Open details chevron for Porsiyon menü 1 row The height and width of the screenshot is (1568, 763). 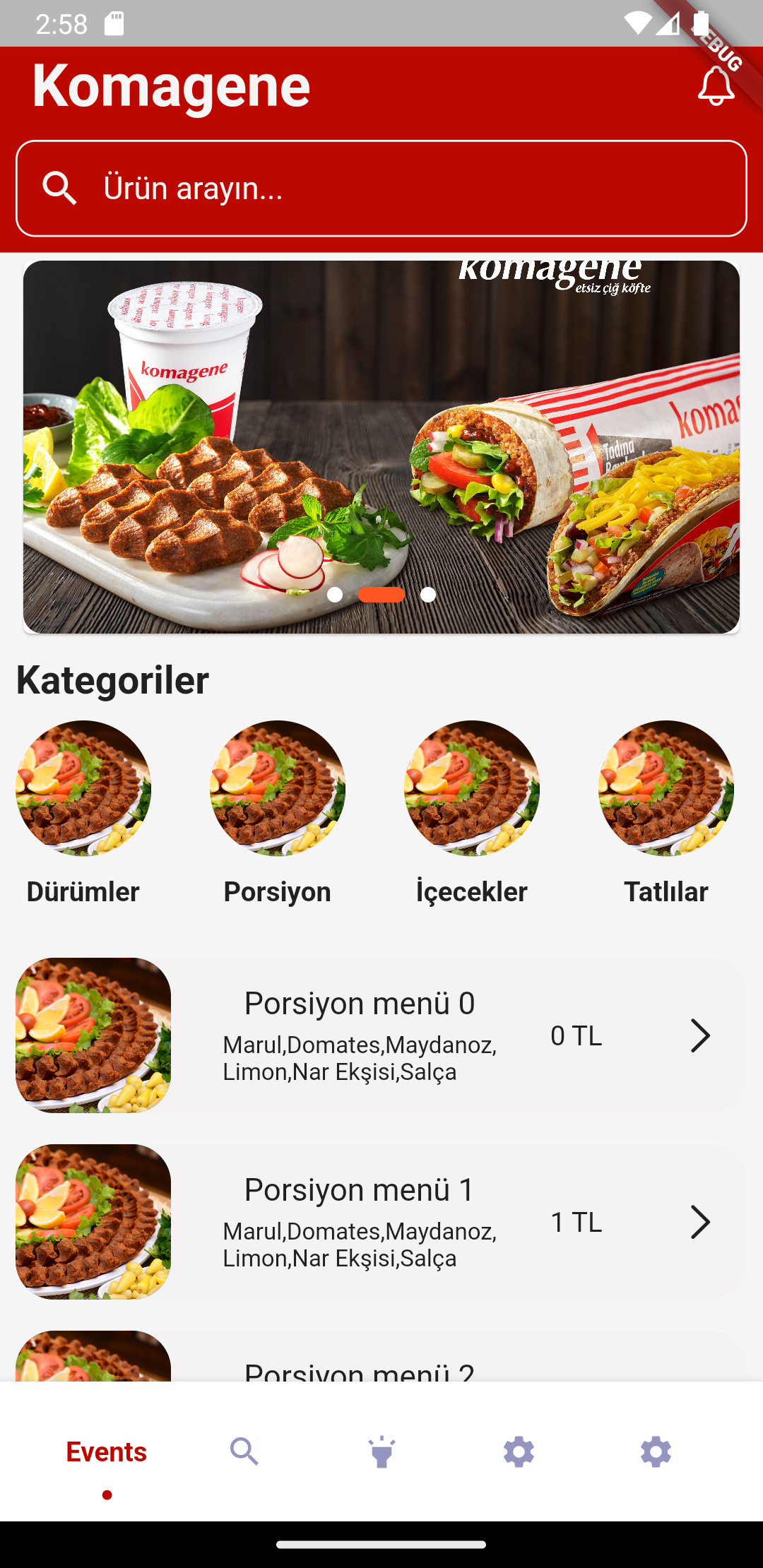tap(702, 1222)
